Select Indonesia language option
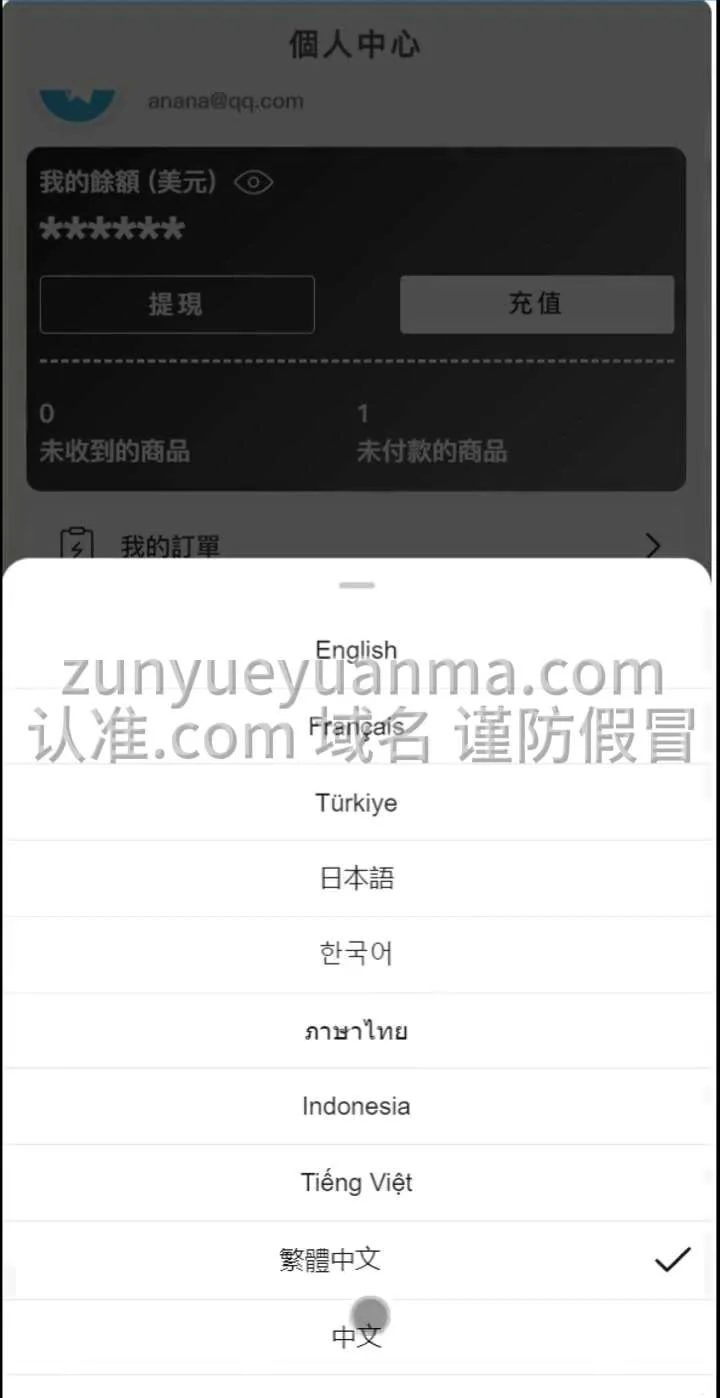Image resolution: width=720 pixels, height=1398 pixels. click(x=356, y=1106)
